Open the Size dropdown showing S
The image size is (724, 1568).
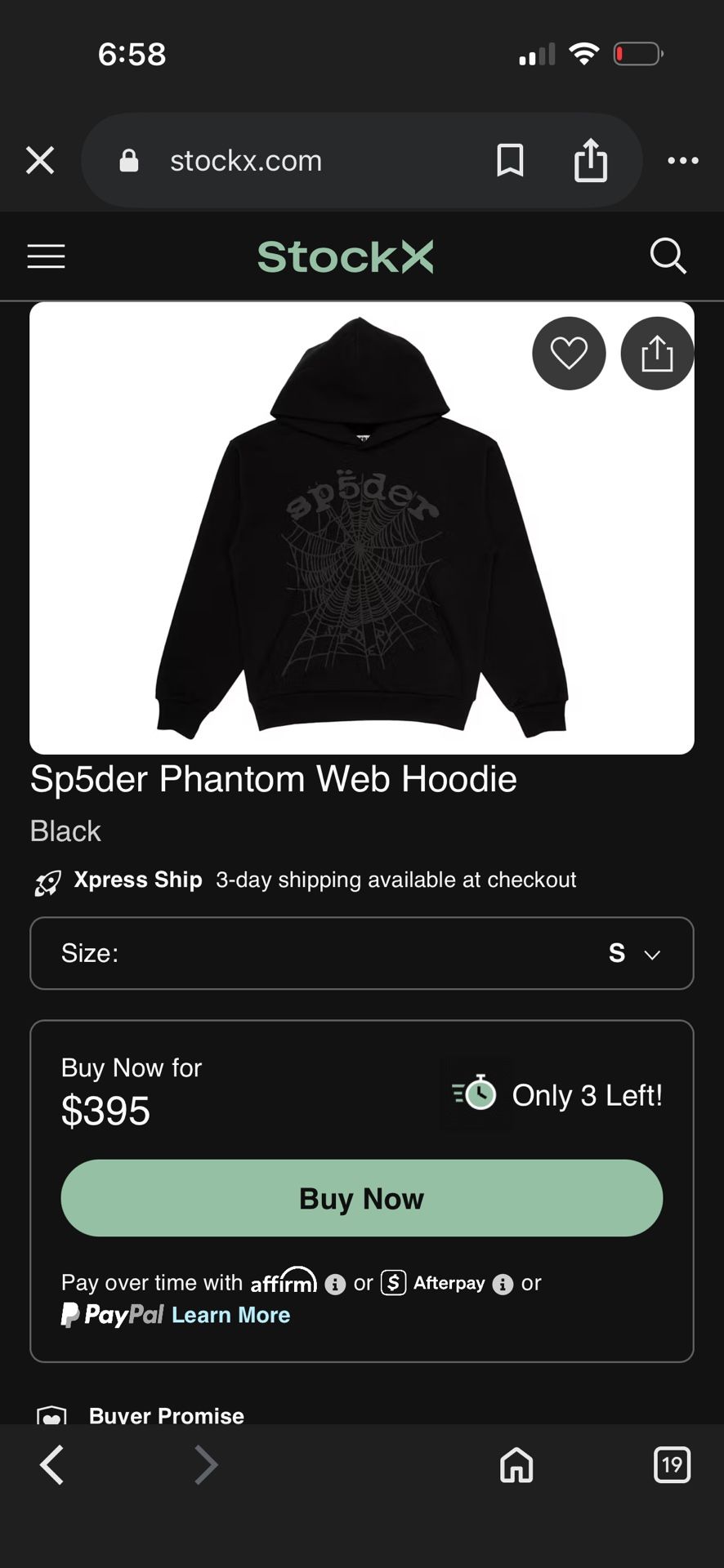click(362, 953)
